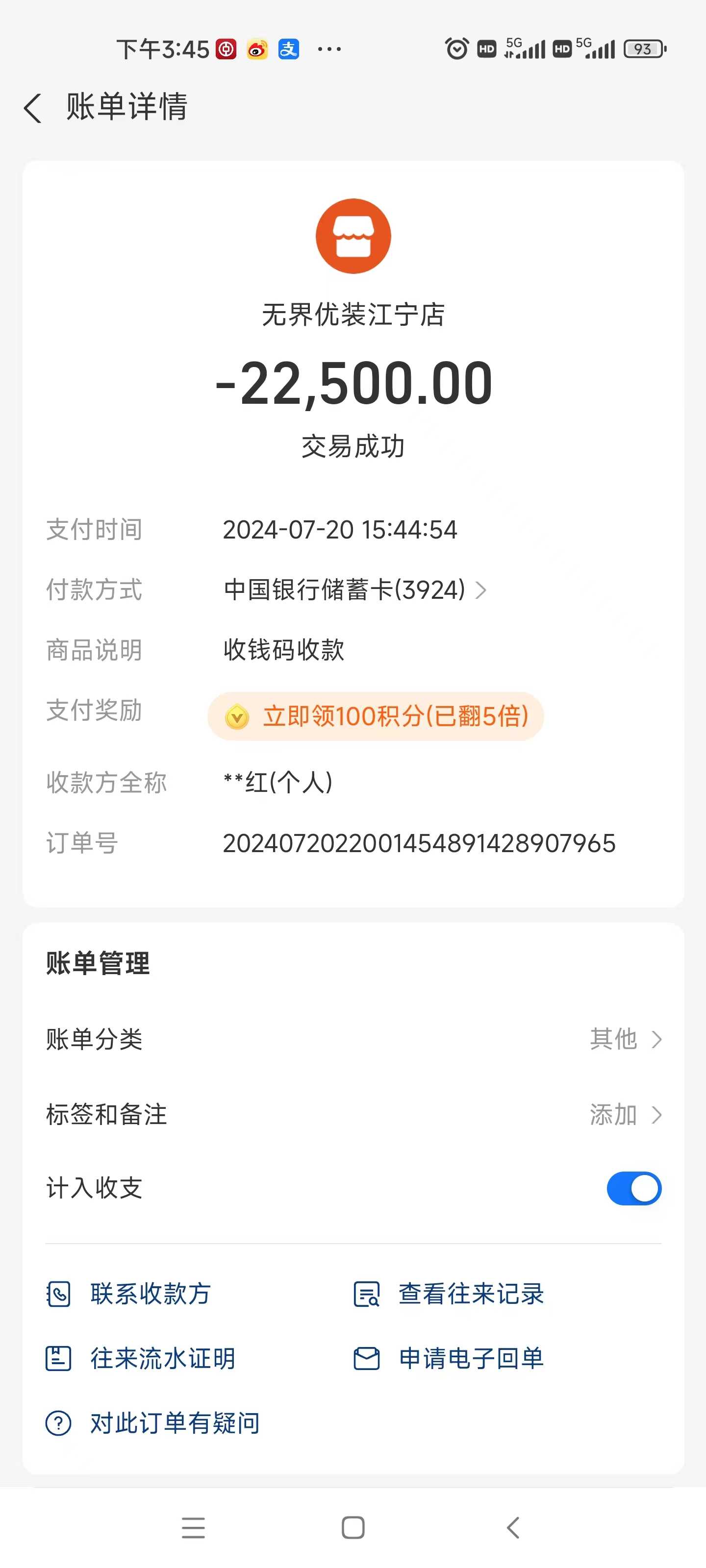Open the merchant 无界优装江宁店 icon
Screen dimensions: 706x1568
[x=353, y=236]
